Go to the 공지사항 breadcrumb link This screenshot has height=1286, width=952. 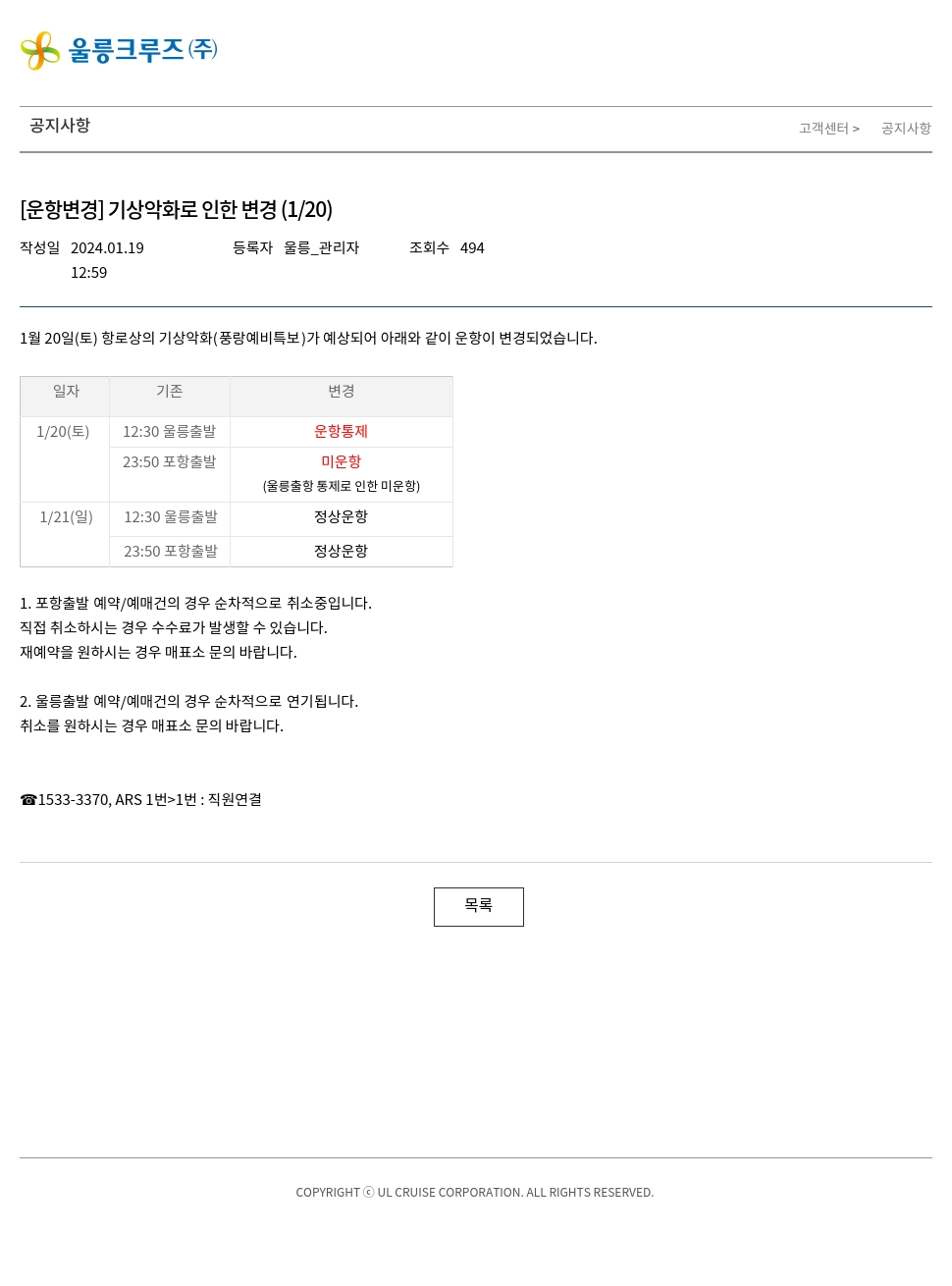click(x=905, y=129)
